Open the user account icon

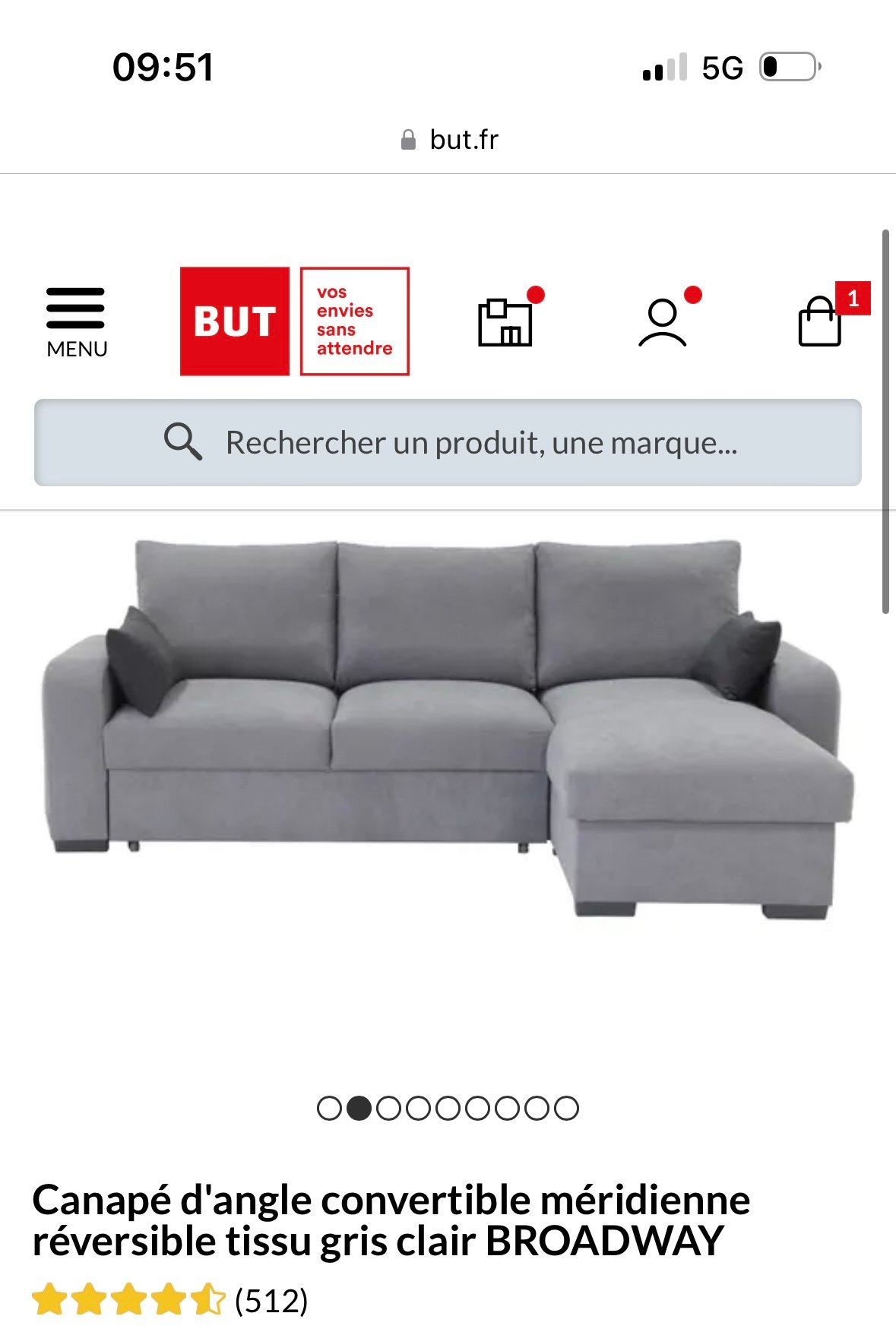[x=663, y=322]
